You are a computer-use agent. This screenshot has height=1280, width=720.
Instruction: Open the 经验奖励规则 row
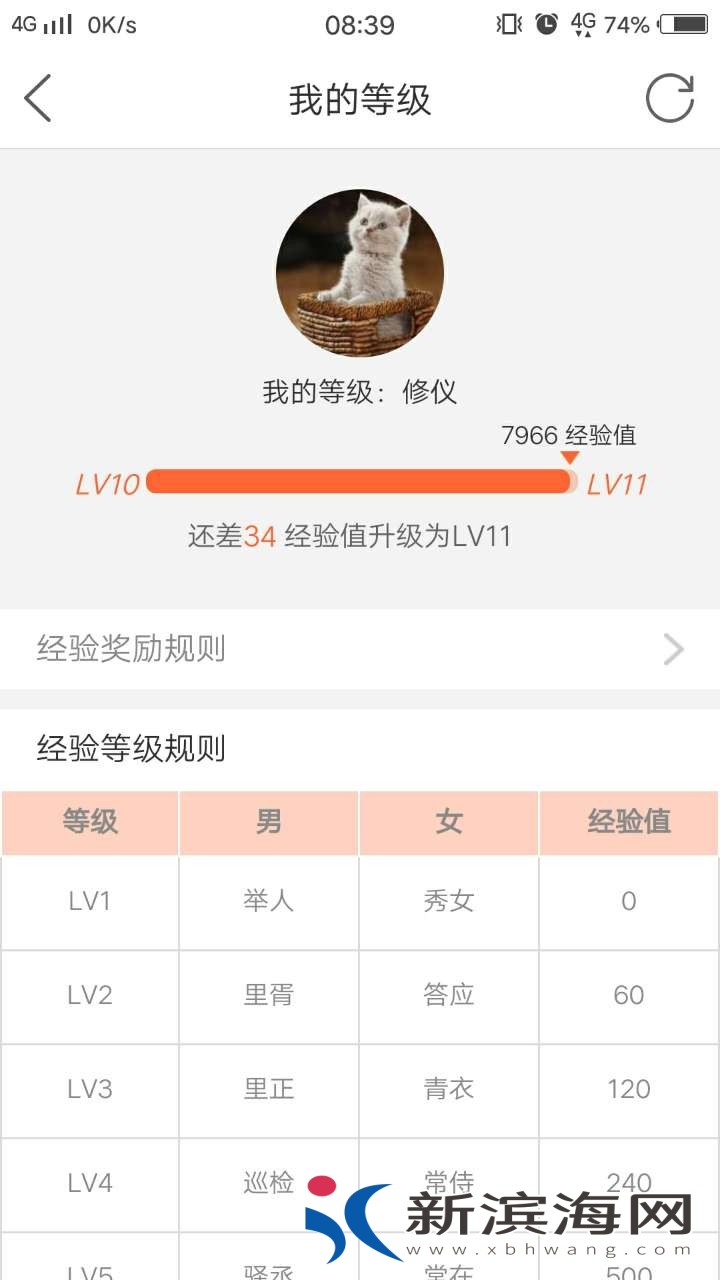(x=360, y=649)
